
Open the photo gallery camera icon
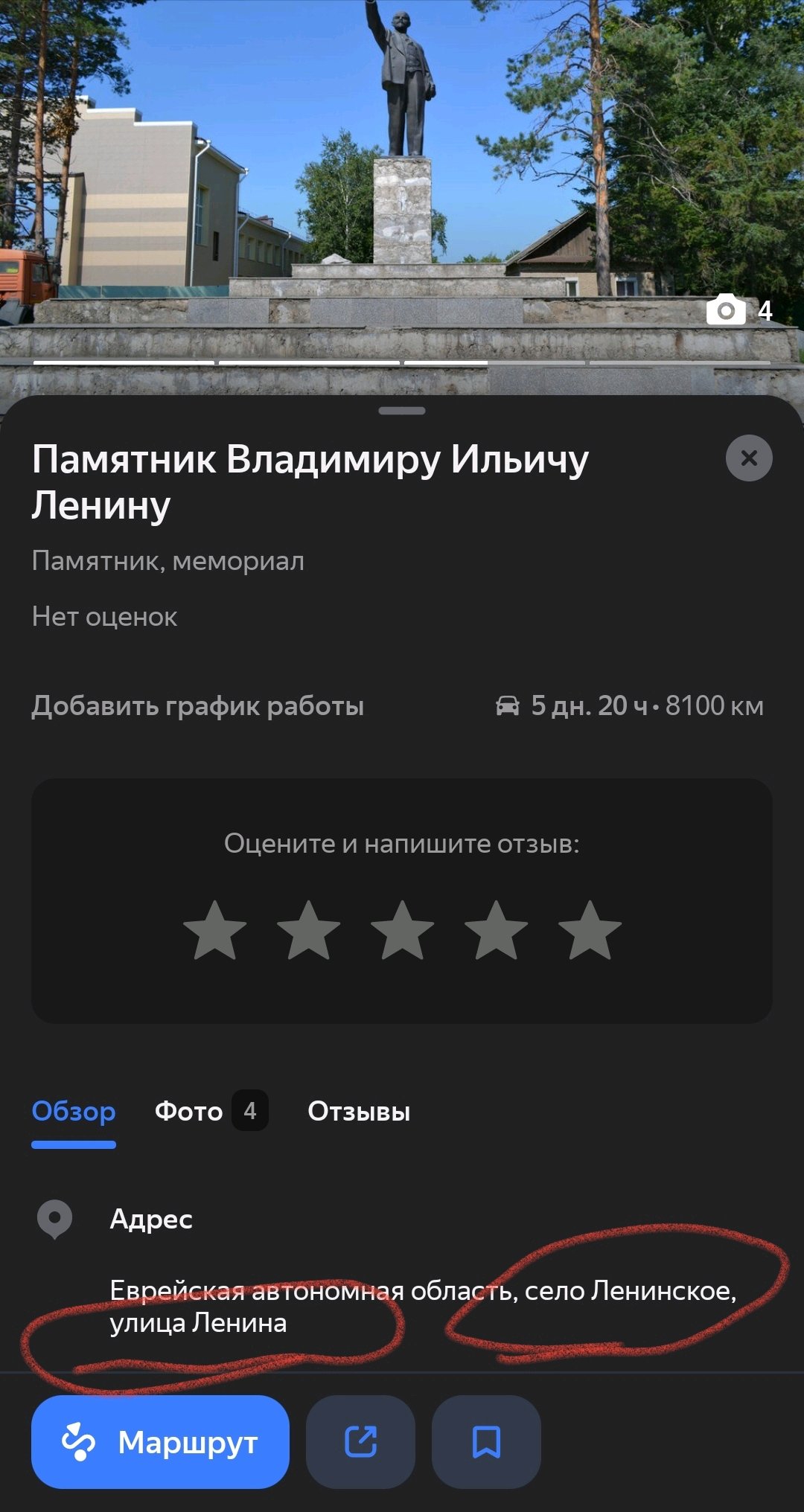coord(737,310)
